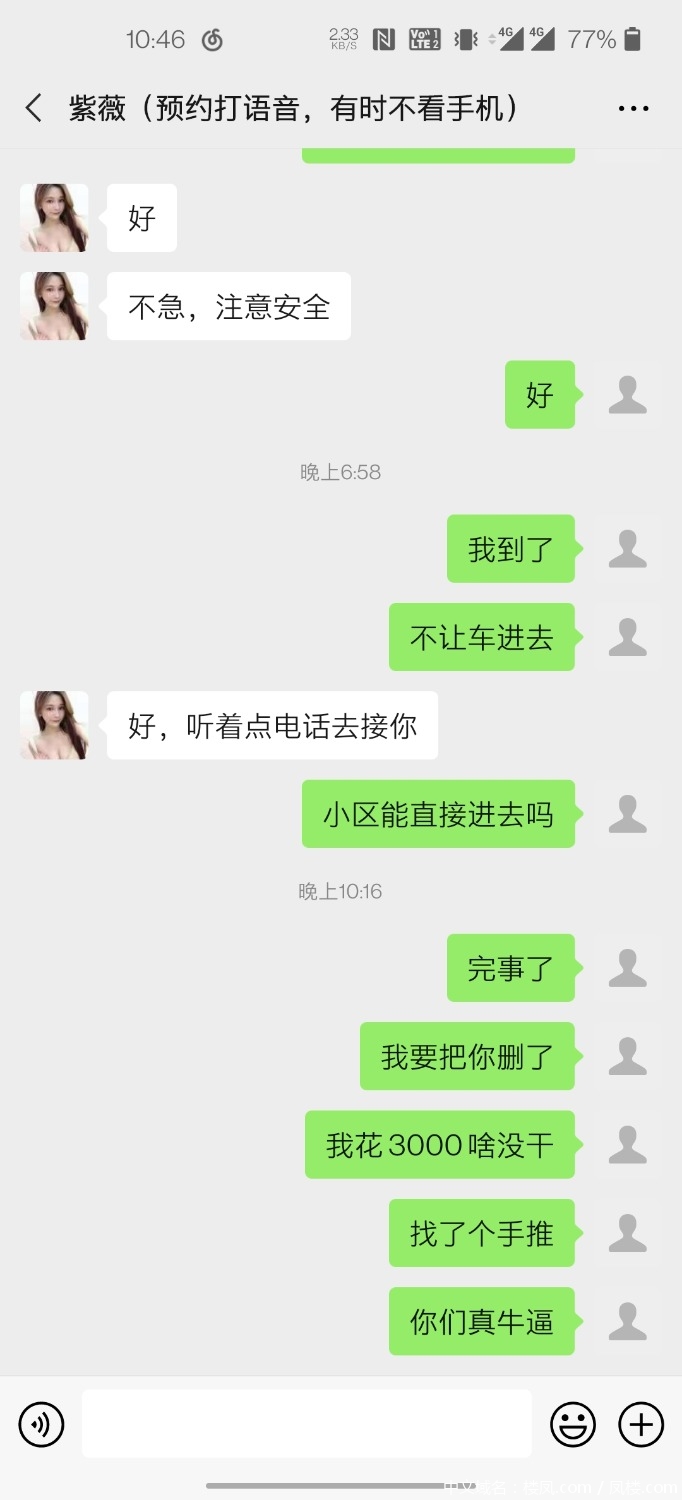The height and width of the screenshot is (1500, 682).
Task: Focus the message text field
Action: 306,1424
